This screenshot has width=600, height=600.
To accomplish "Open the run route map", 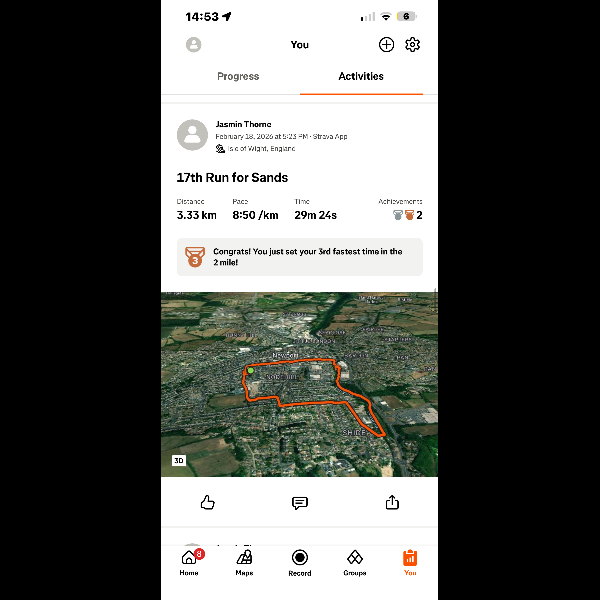I will coord(299,384).
